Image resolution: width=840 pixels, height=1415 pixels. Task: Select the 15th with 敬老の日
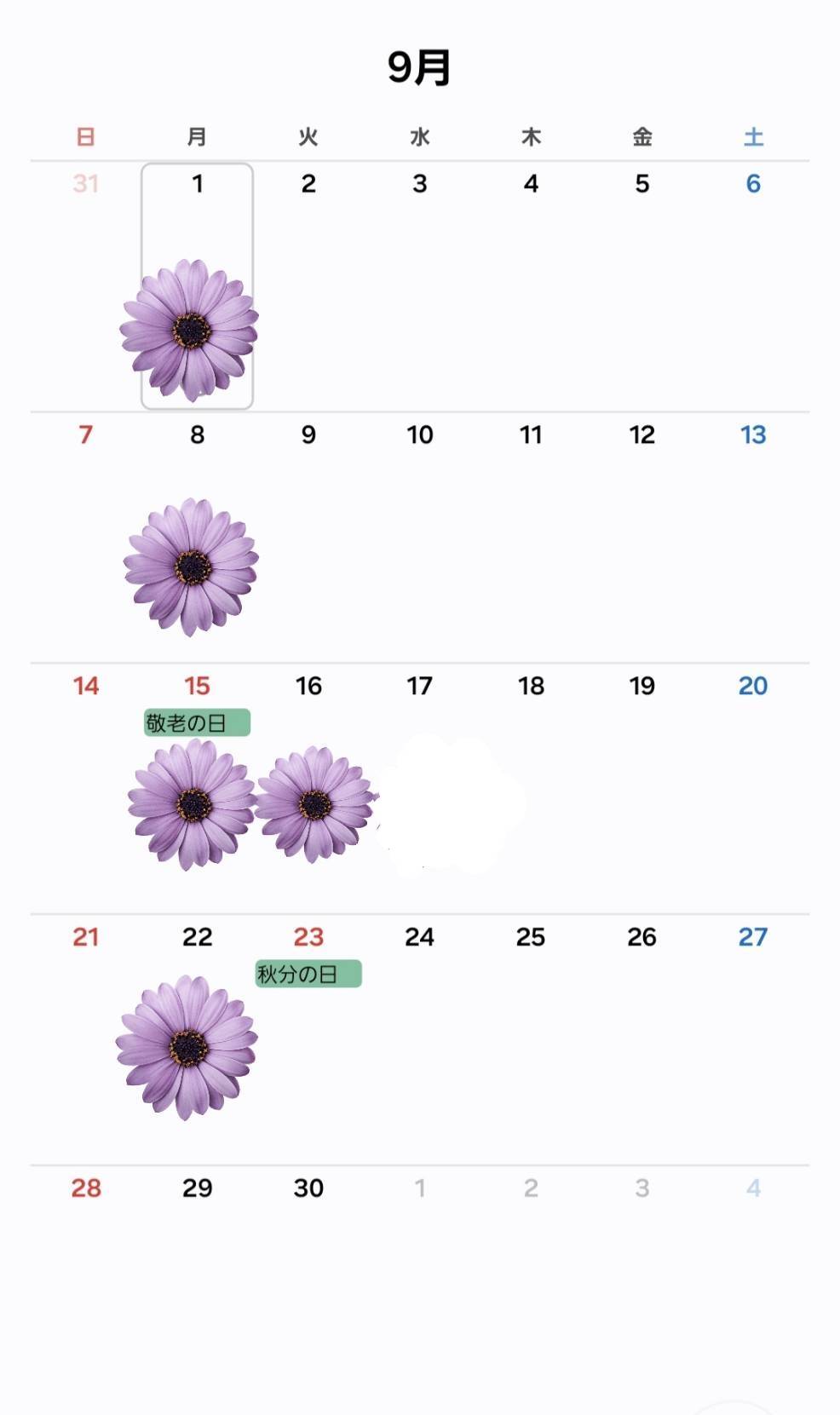[x=197, y=686]
